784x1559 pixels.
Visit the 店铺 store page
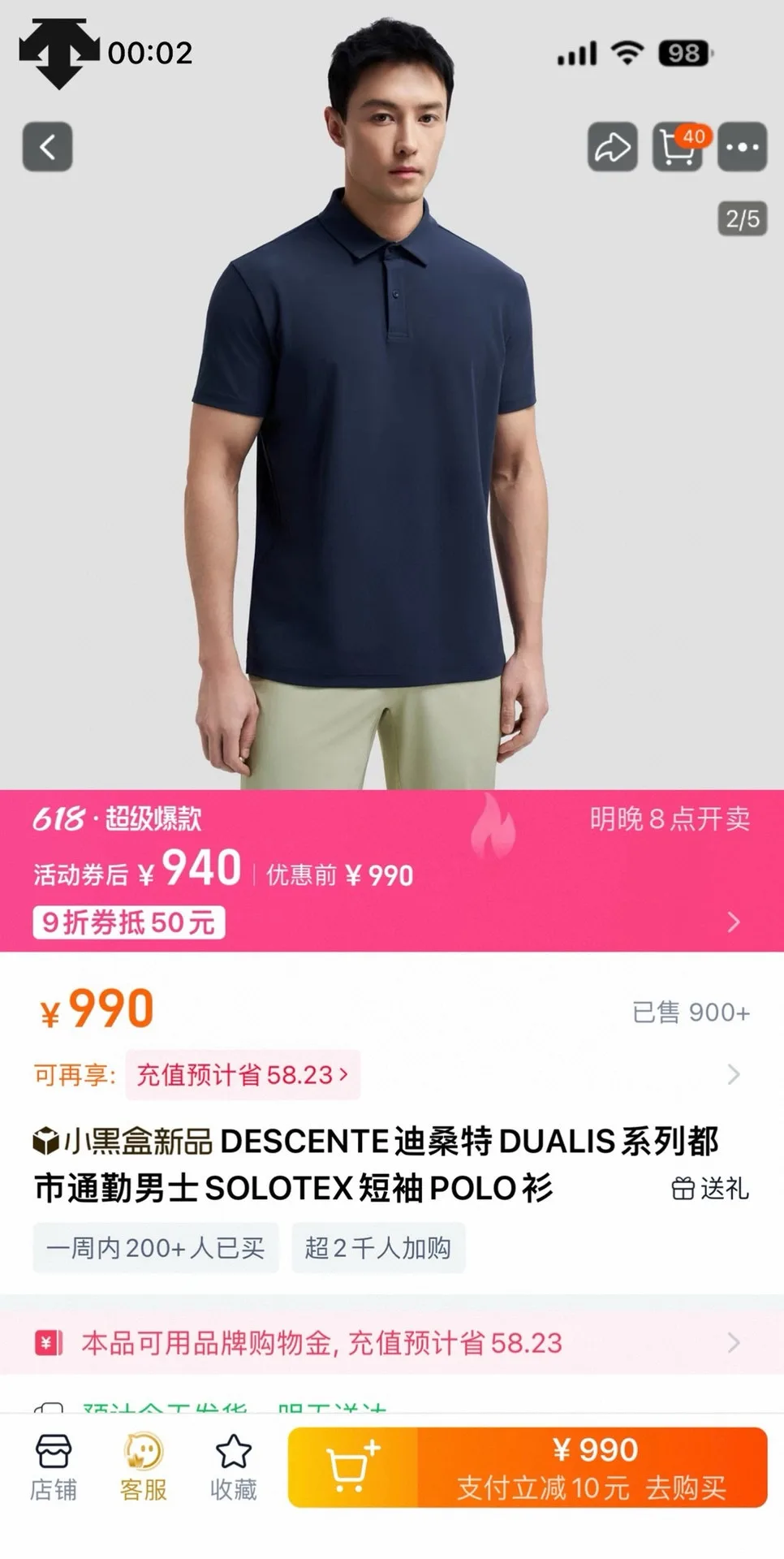[54, 1468]
